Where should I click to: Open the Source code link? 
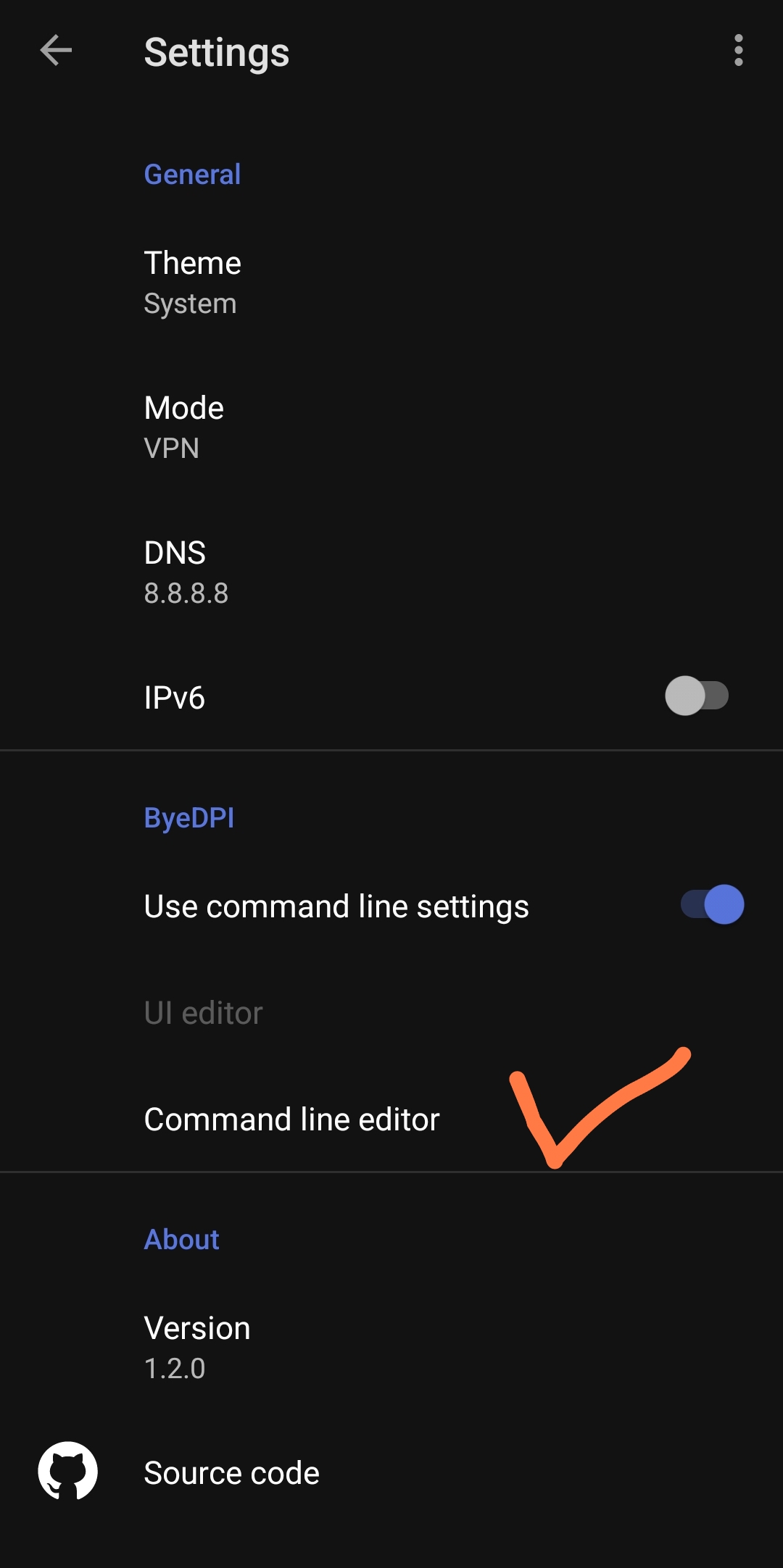tap(391, 1472)
